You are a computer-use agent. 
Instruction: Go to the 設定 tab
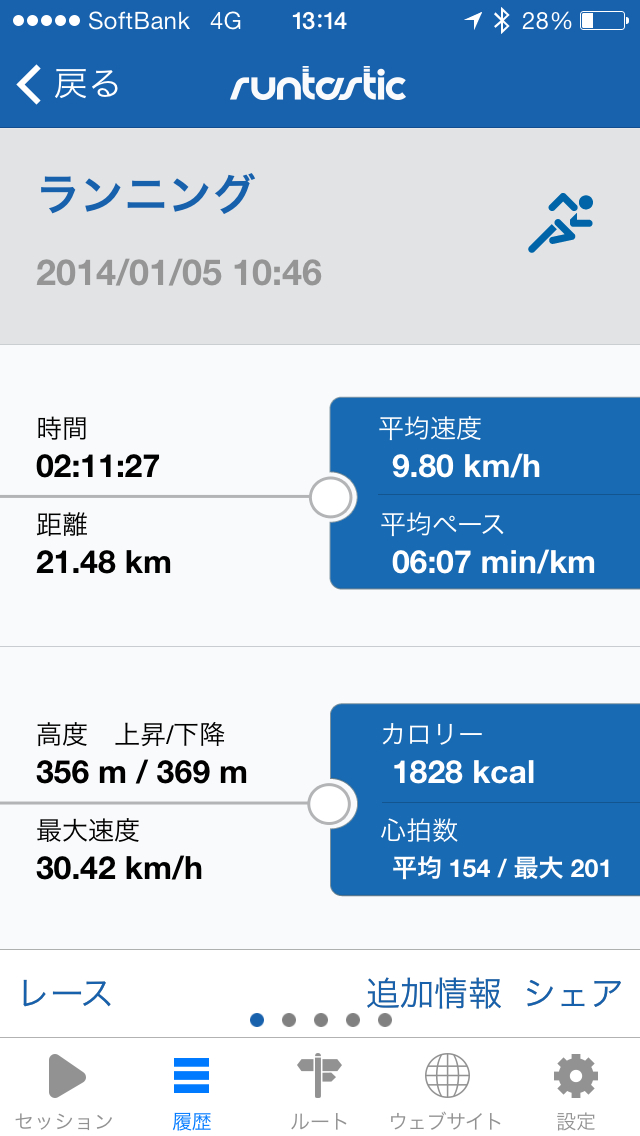coord(575,1090)
